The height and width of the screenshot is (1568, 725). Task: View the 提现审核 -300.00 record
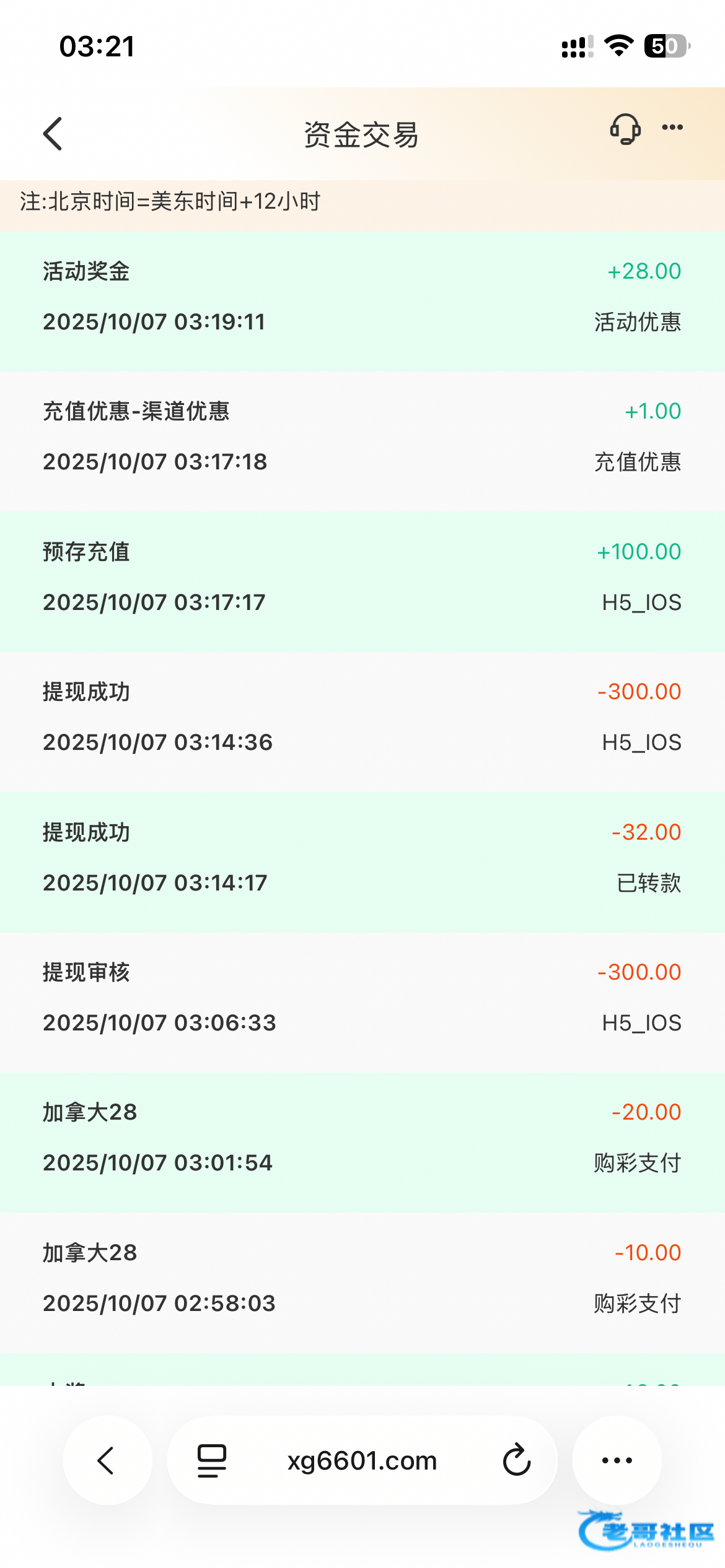point(362,998)
